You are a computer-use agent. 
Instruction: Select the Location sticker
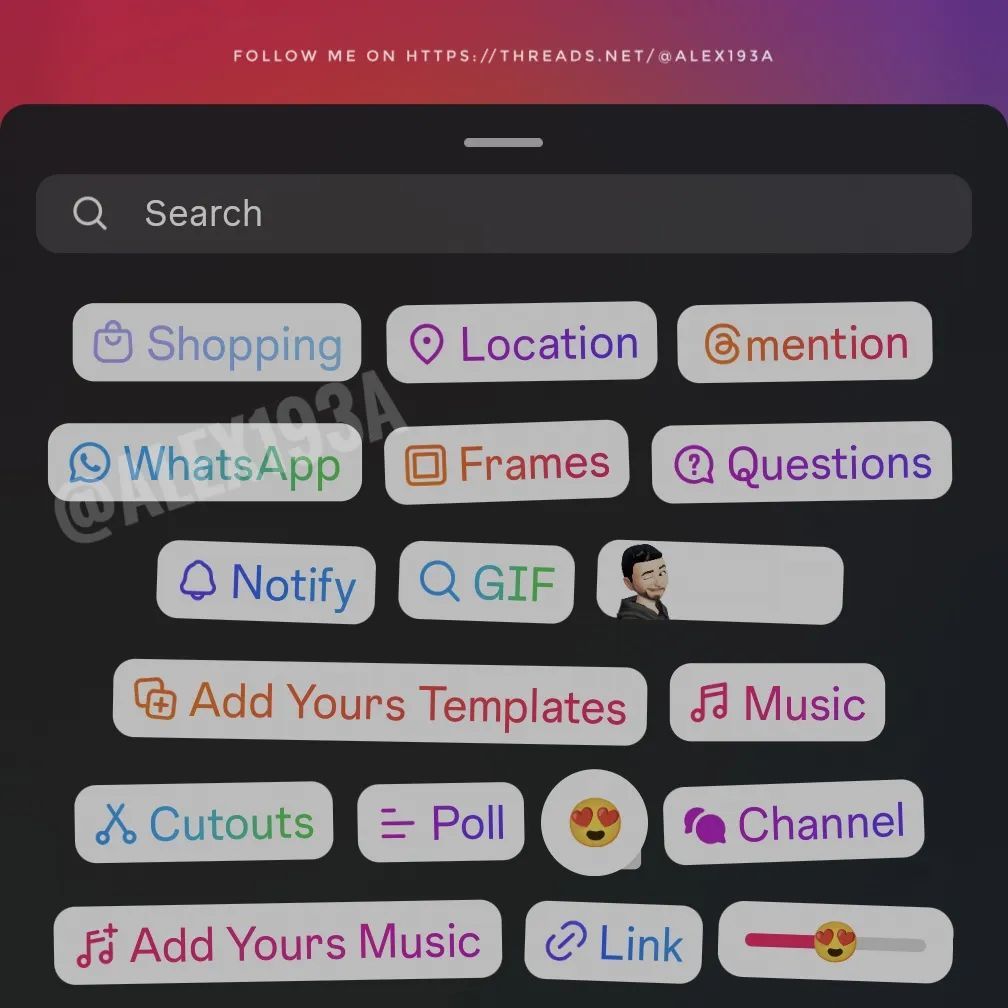coord(522,343)
